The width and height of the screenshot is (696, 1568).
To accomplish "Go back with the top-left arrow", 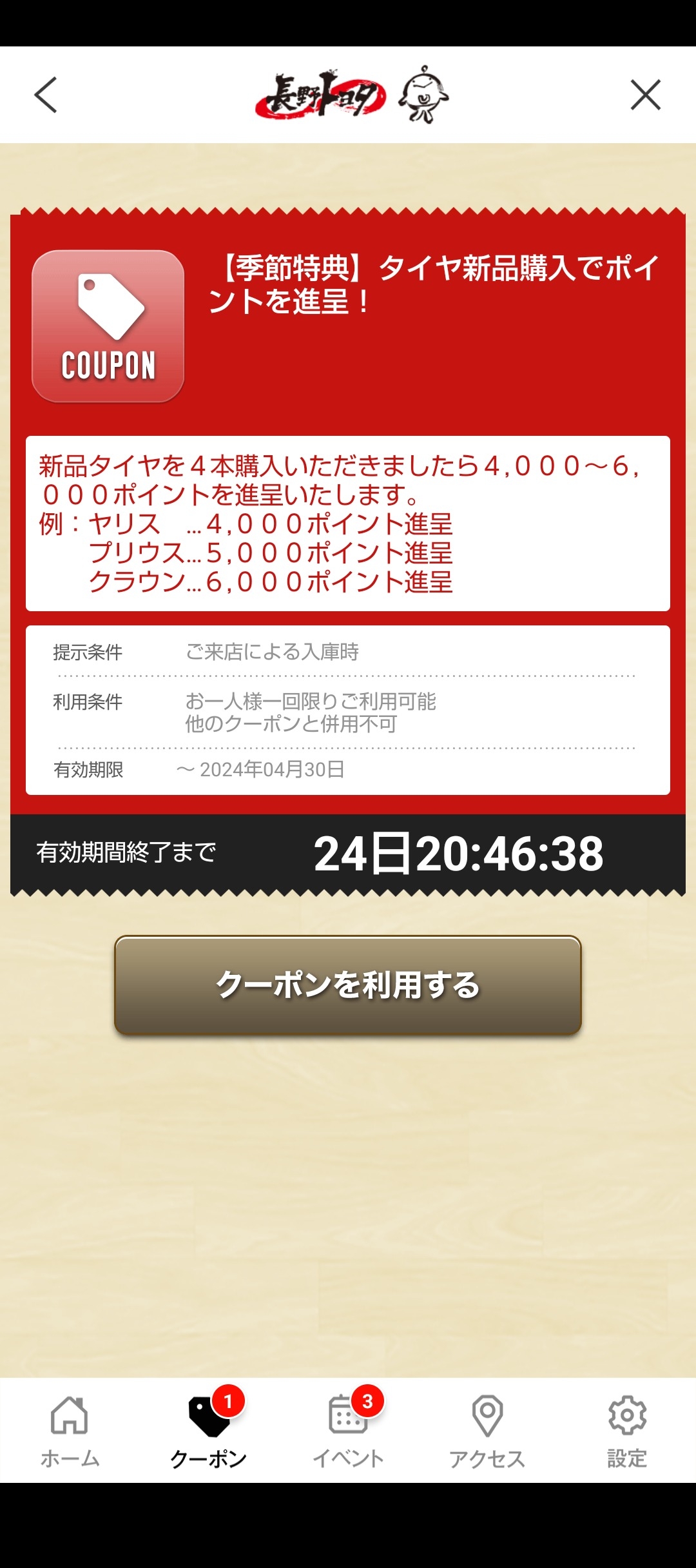I will pyautogui.click(x=46, y=95).
